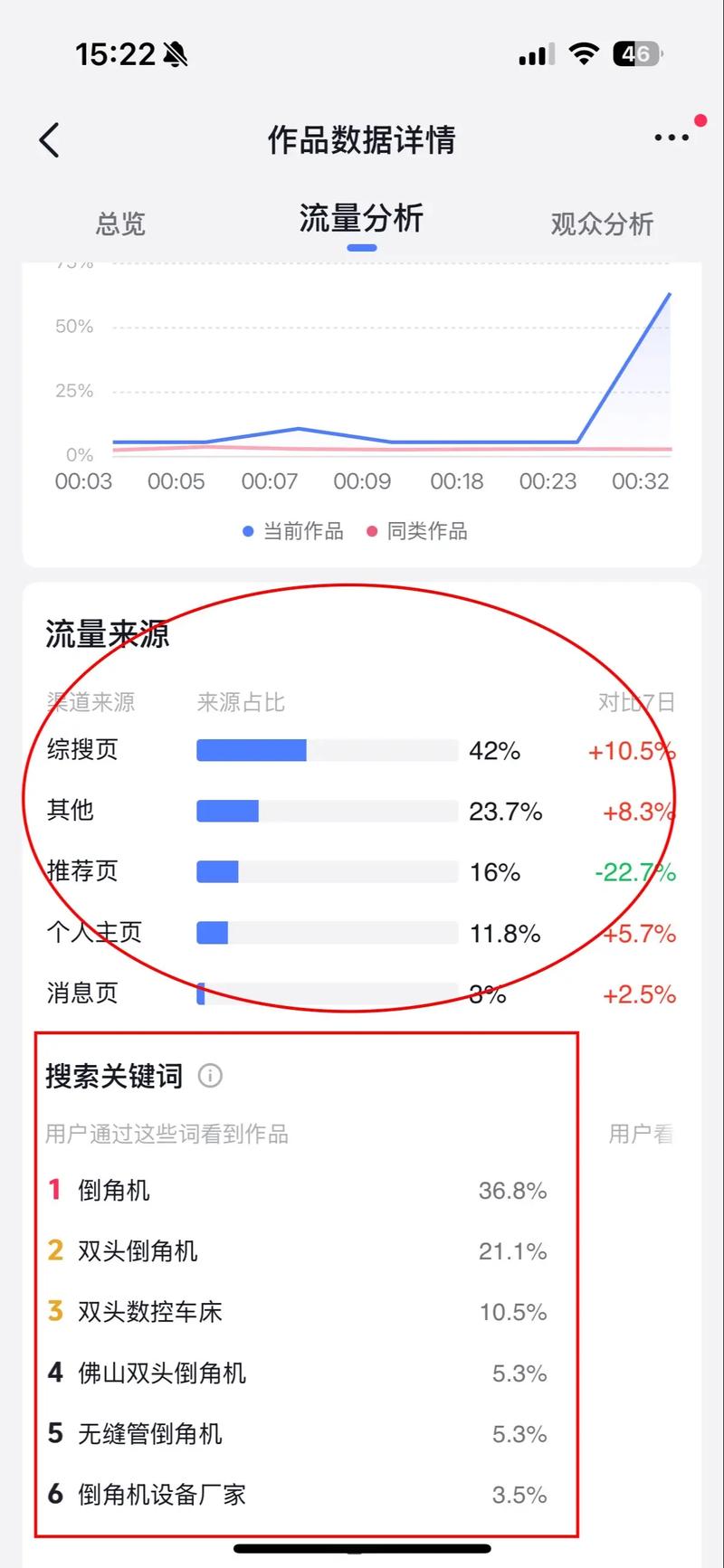
Task: Hide the 综搜页 traffic source row
Action: tap(81, 749)
